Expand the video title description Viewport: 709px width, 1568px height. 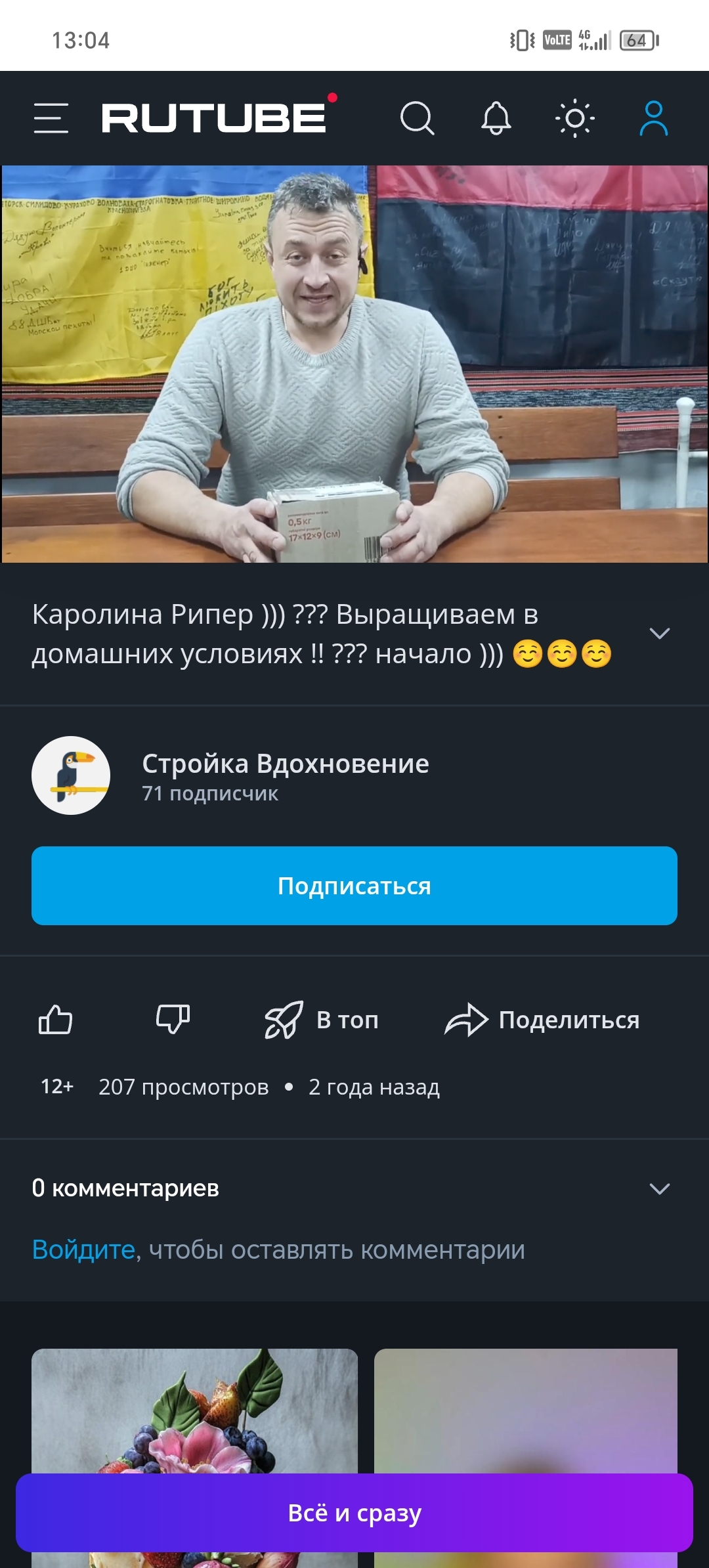coord(659,634)
